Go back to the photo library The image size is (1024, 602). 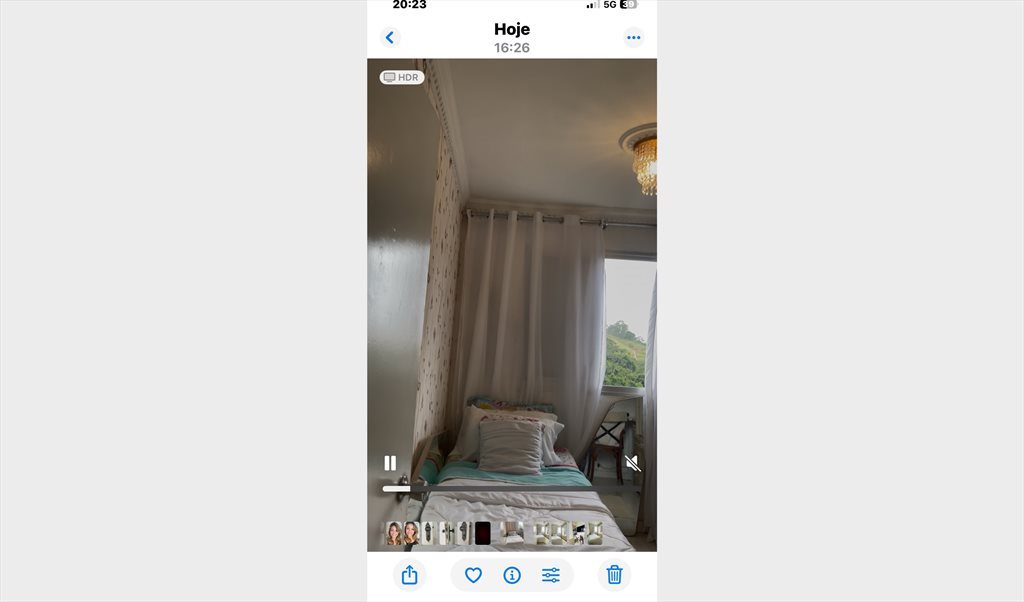[390, 38]
